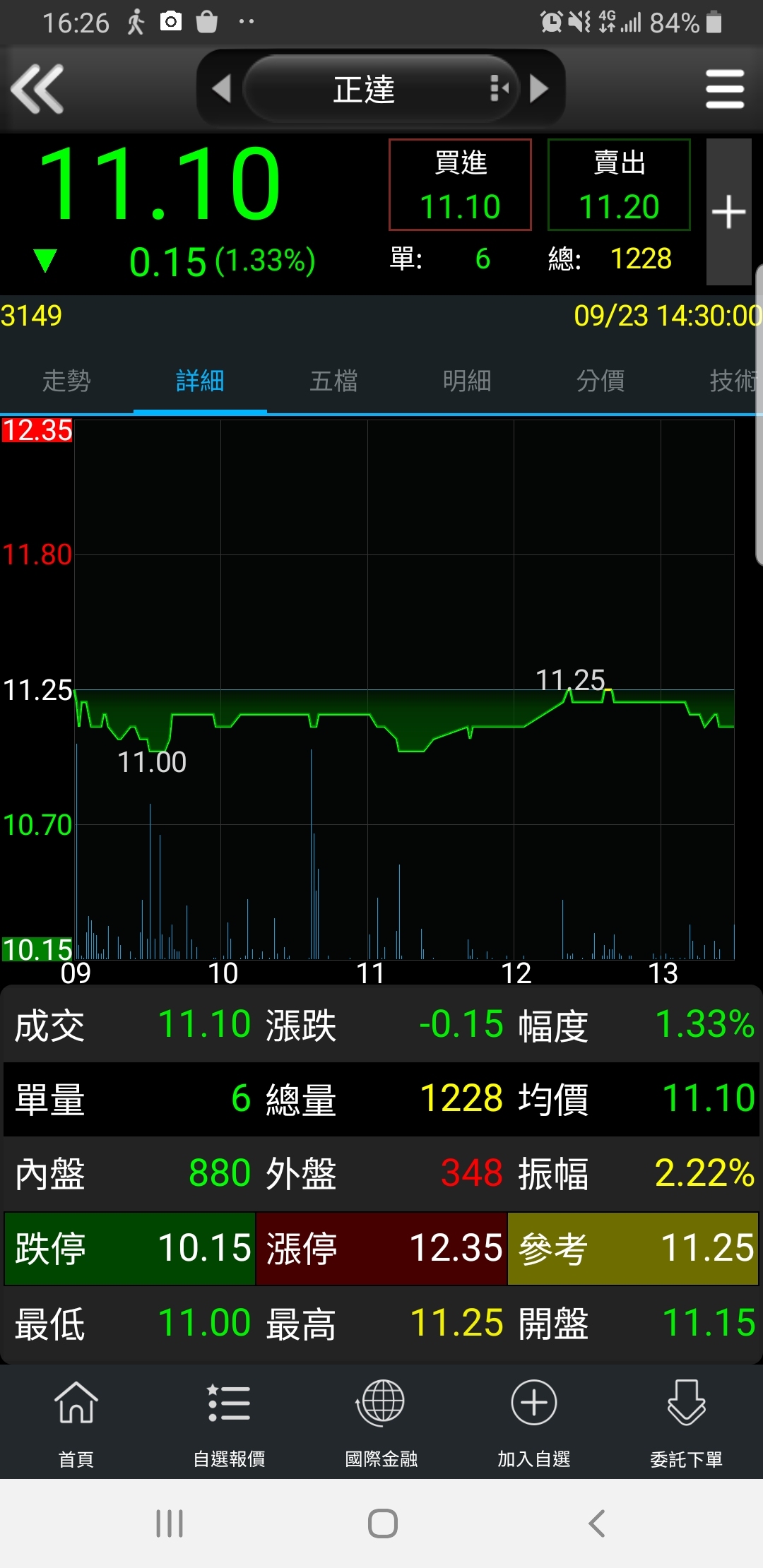Tap the system back button
763x1568 pixels.
pos(597,1524)
